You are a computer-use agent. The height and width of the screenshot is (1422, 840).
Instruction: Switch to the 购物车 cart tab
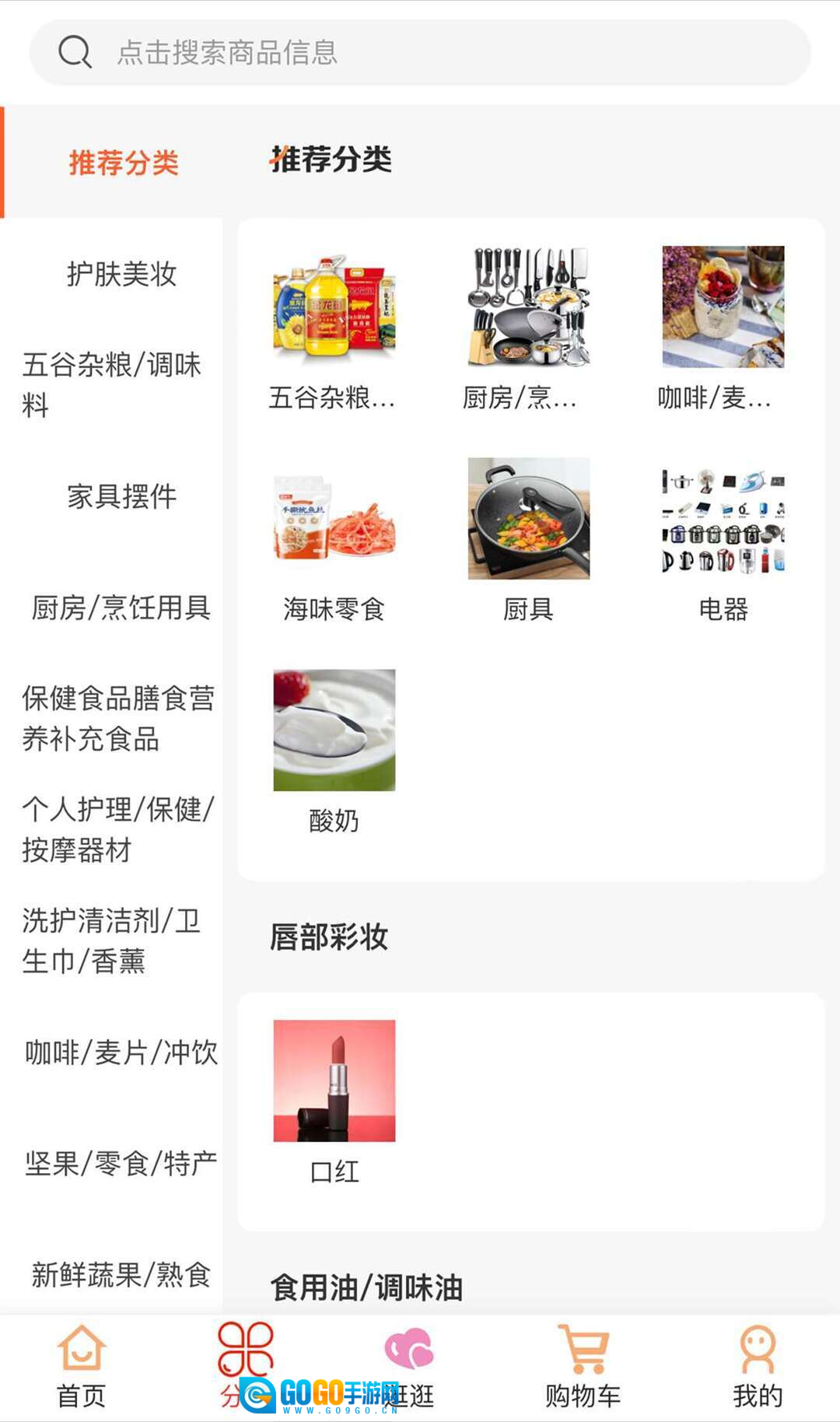(583, 1368)
